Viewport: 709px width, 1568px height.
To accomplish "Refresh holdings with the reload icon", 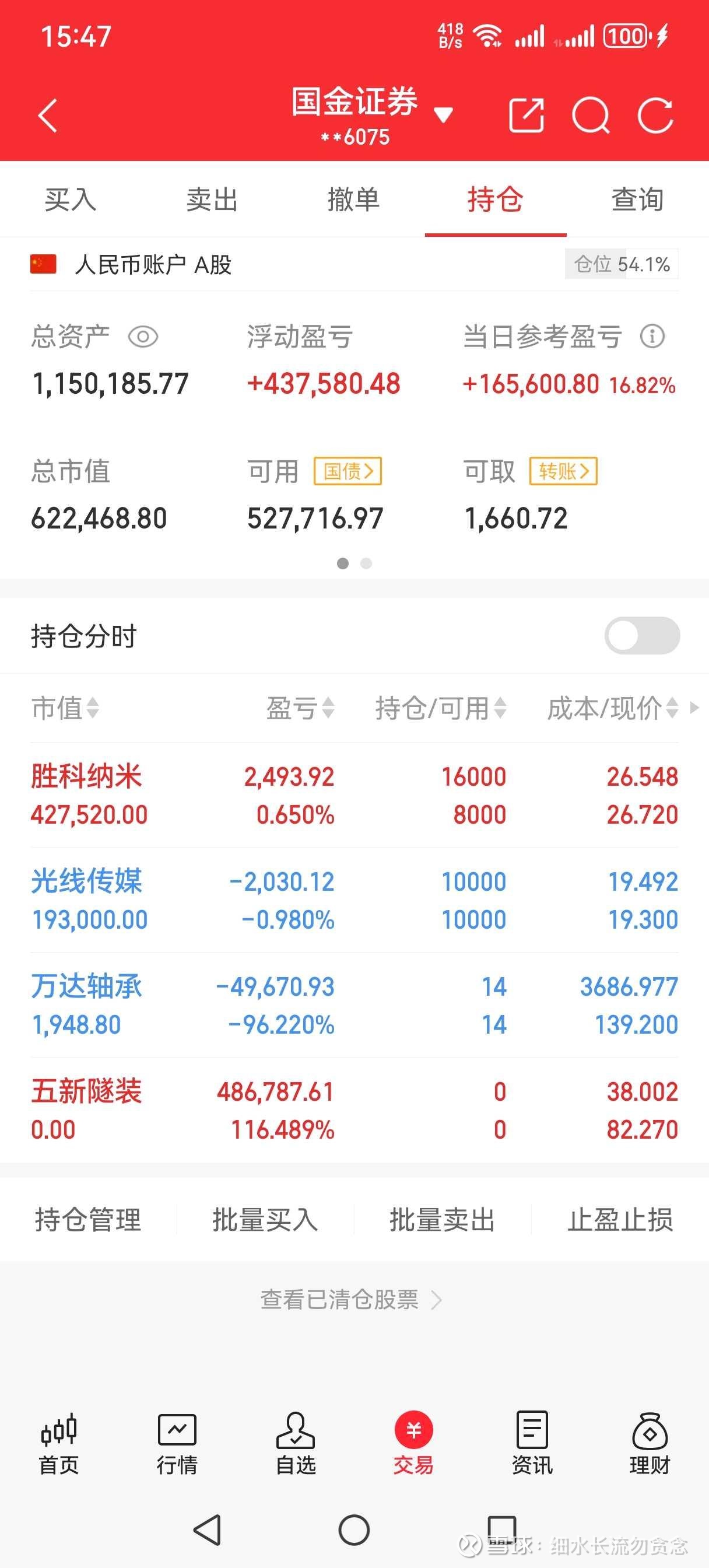I will coord(655,114).
